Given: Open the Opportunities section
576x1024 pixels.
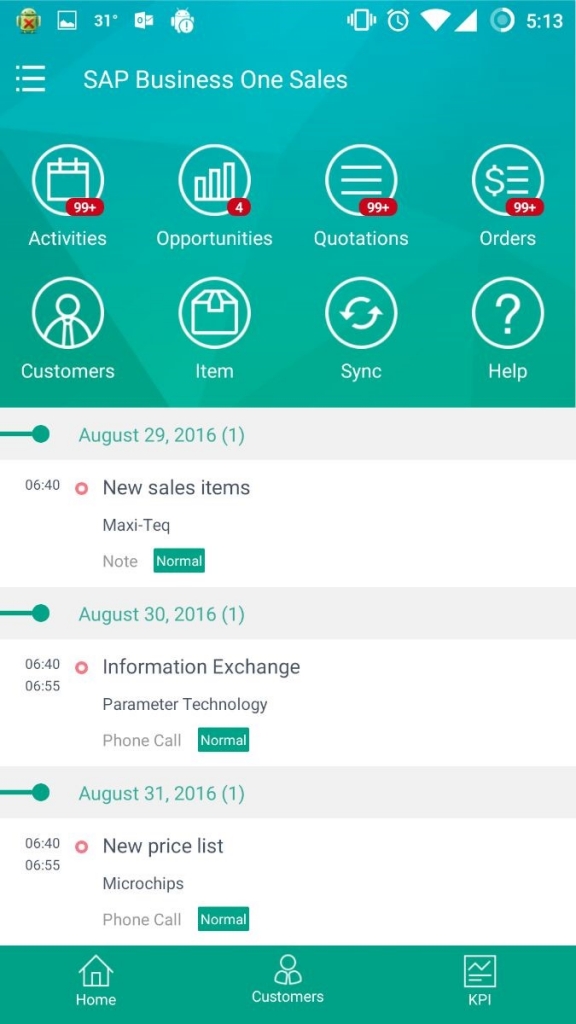Looking at the screenshot, I should coord(214,196).
